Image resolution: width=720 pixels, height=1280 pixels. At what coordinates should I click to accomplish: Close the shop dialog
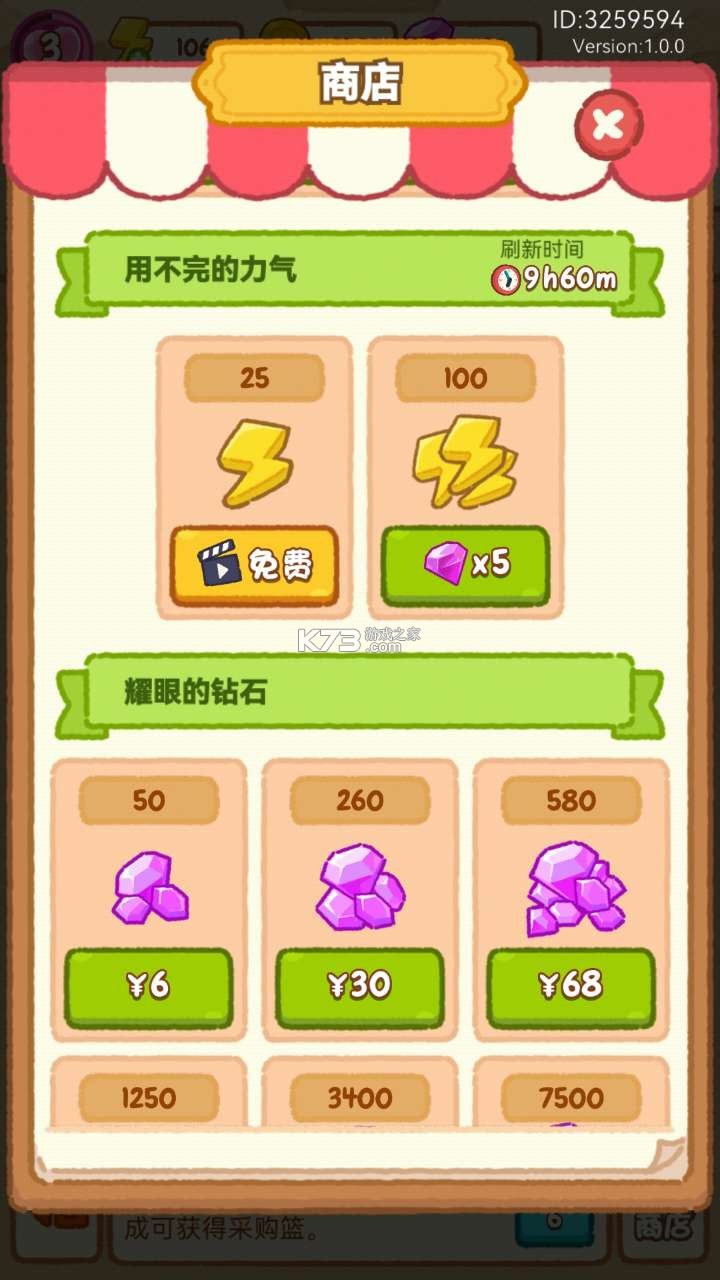pos(608,125)
